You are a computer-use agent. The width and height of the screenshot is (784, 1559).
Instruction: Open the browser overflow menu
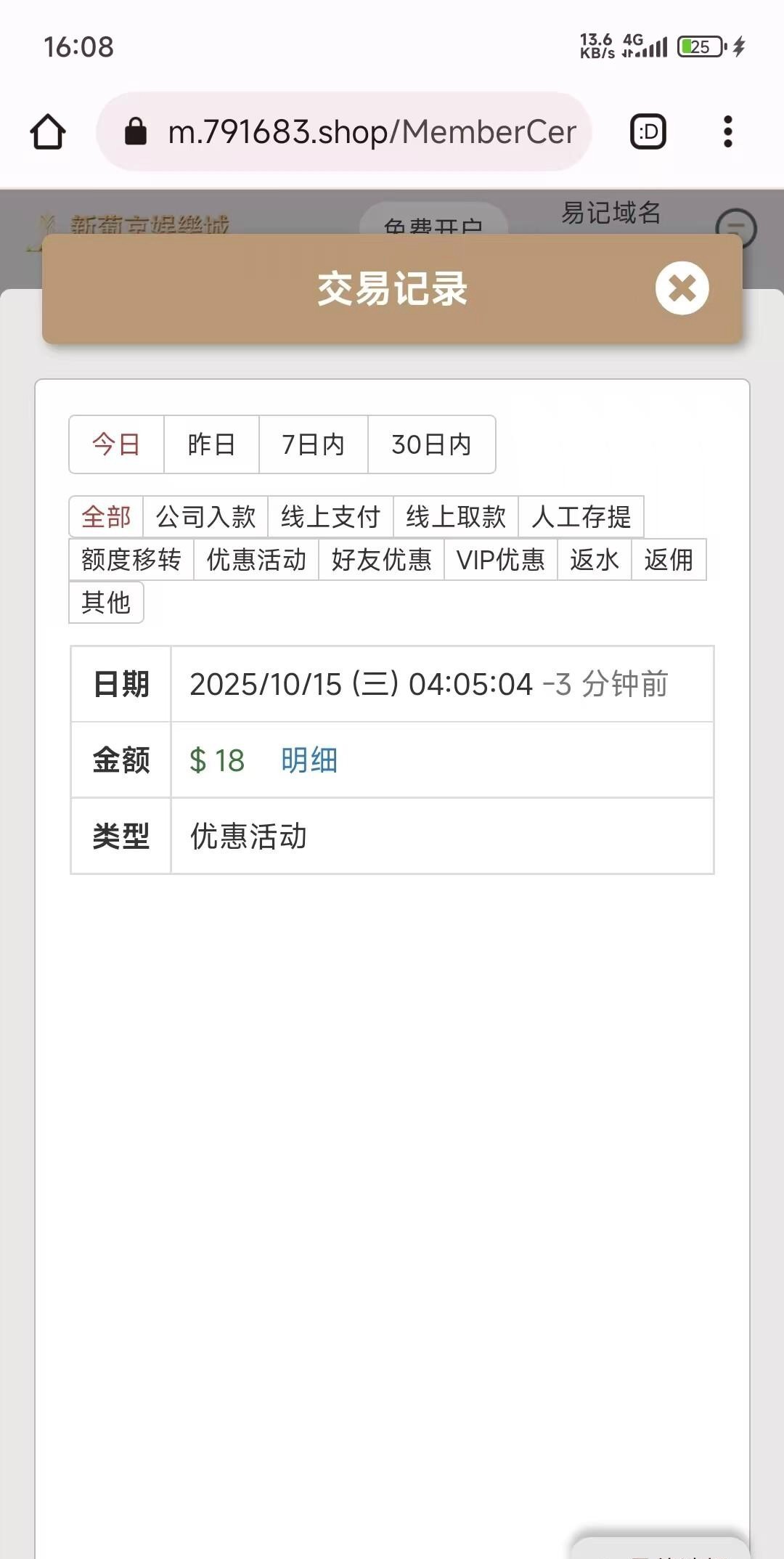[x=727, y=131]
